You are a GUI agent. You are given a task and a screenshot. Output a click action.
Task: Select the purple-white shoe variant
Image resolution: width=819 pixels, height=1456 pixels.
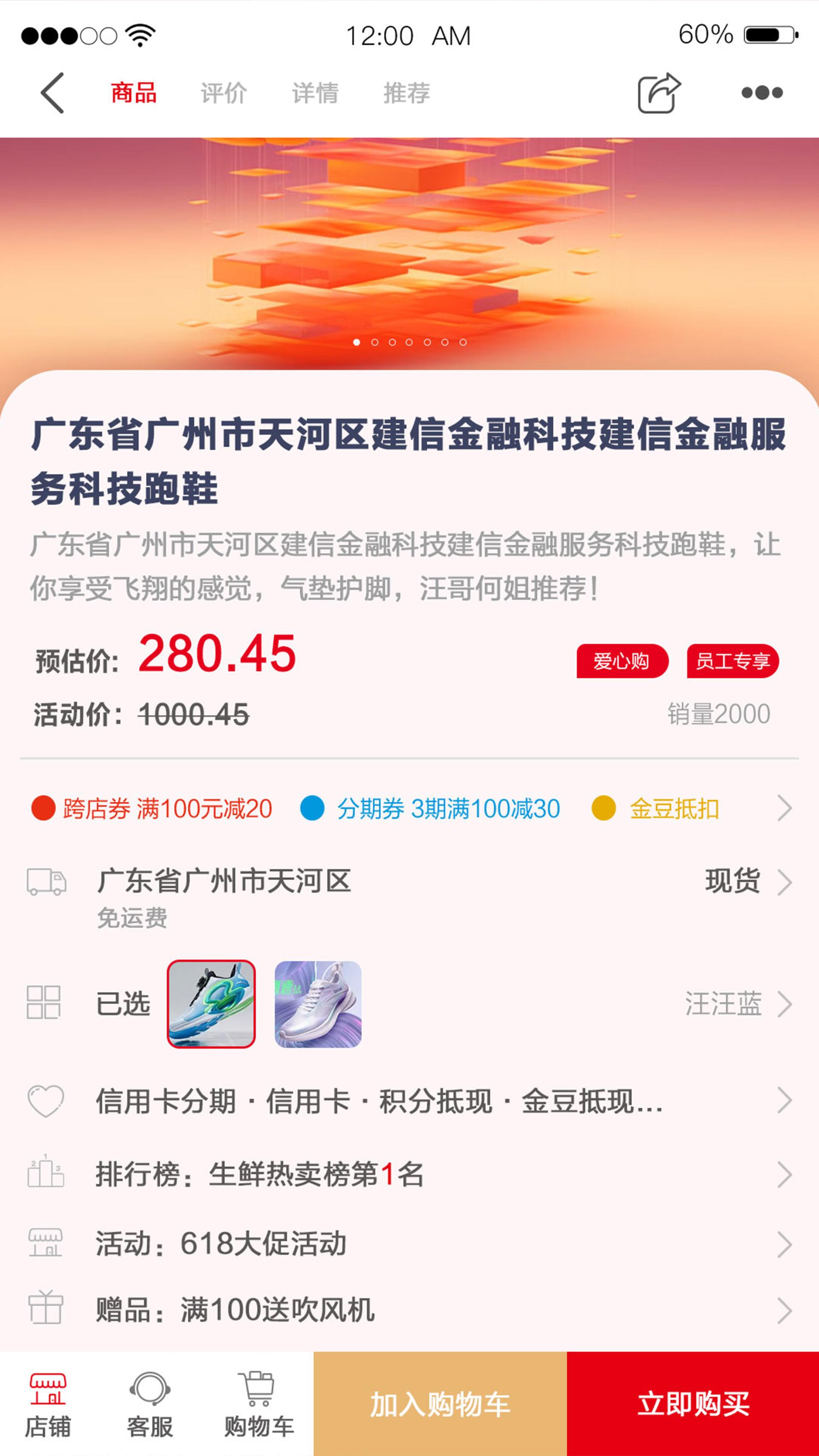pos(318,1004)
